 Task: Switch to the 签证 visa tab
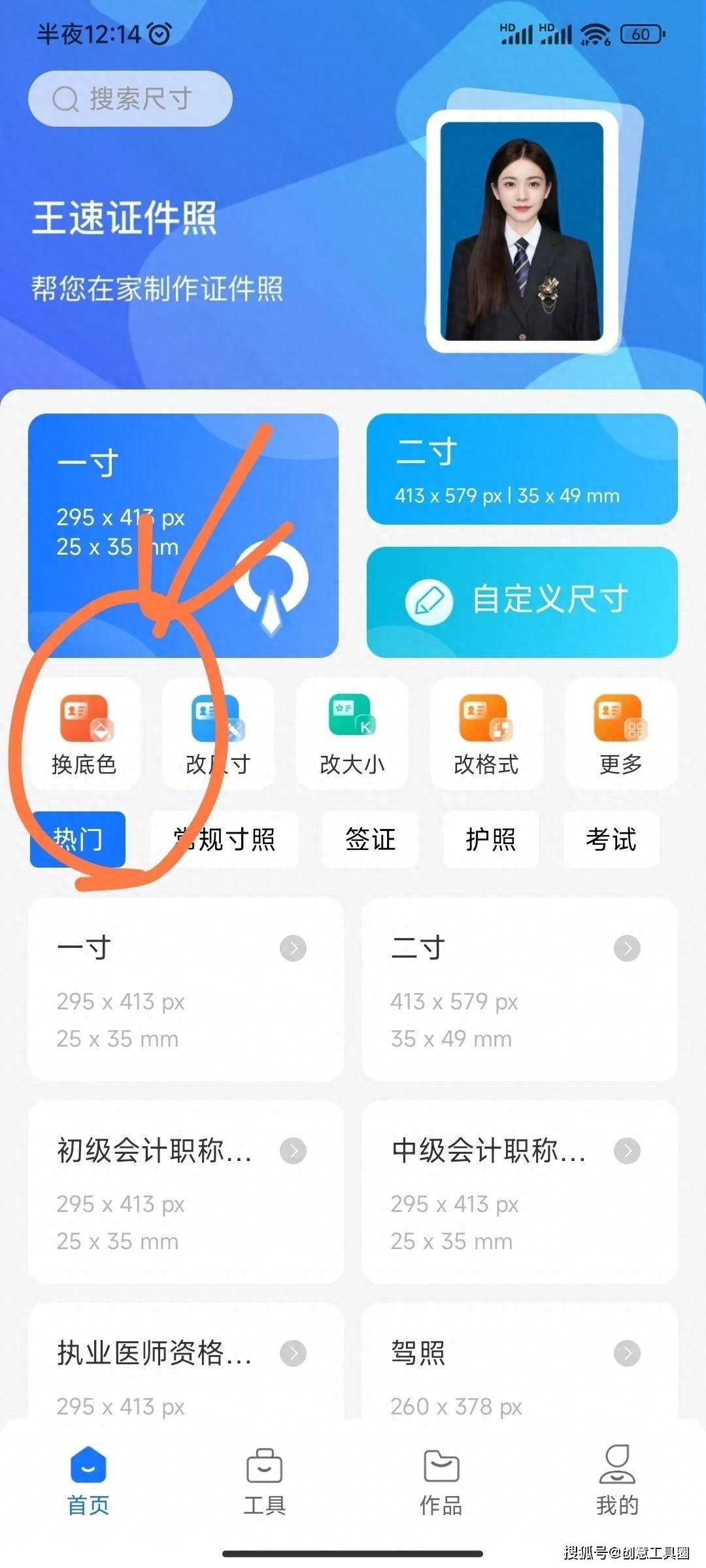(369, 840)
